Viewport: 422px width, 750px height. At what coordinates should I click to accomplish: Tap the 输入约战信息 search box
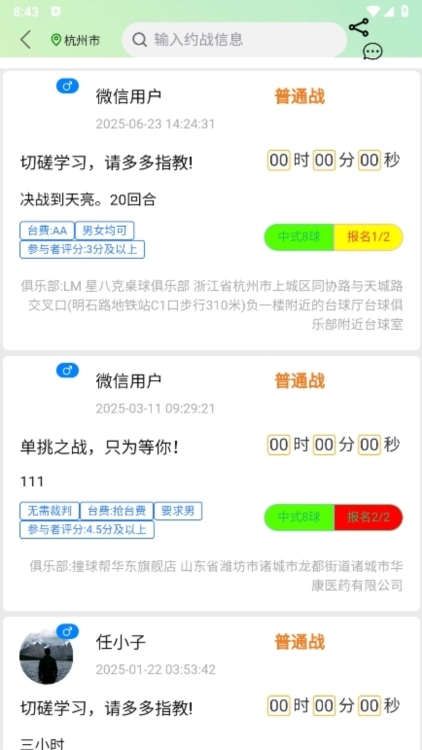234,40
